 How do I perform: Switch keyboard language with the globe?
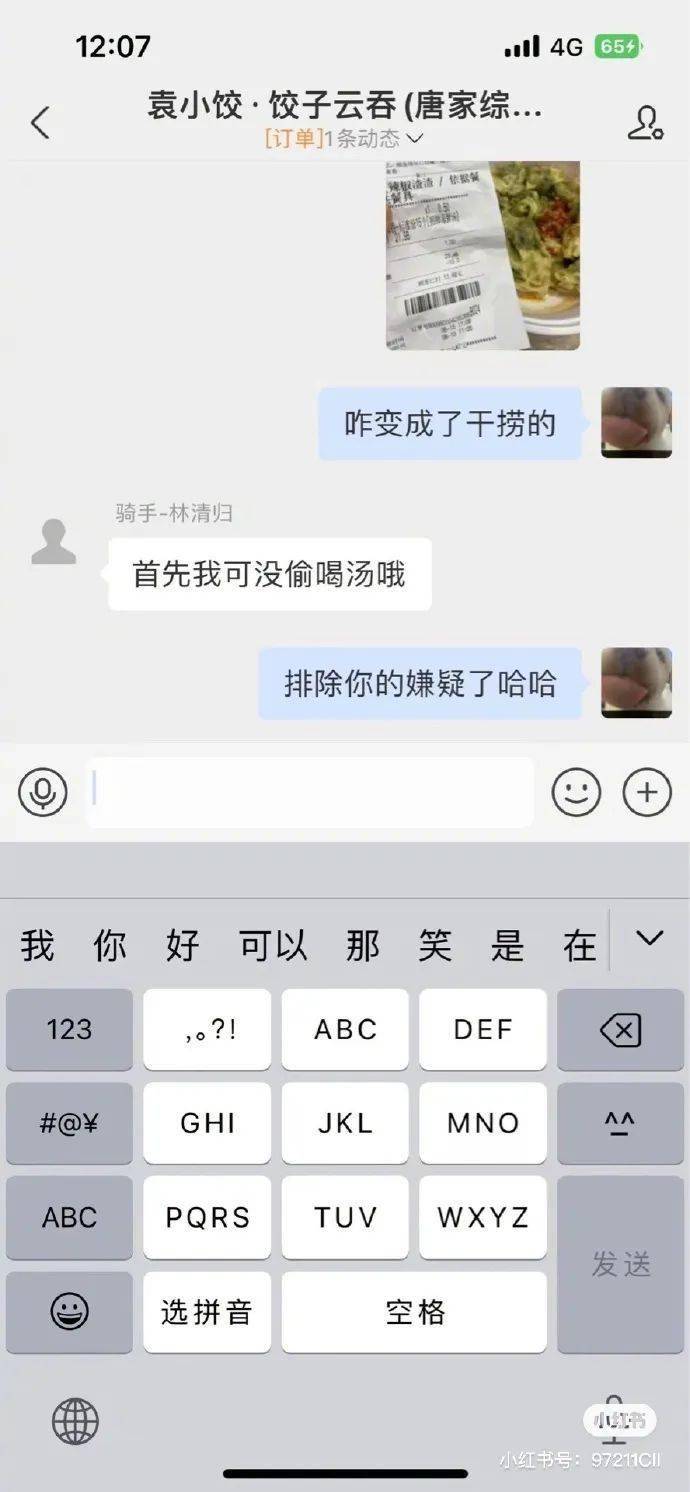(x=76, y=1421)
